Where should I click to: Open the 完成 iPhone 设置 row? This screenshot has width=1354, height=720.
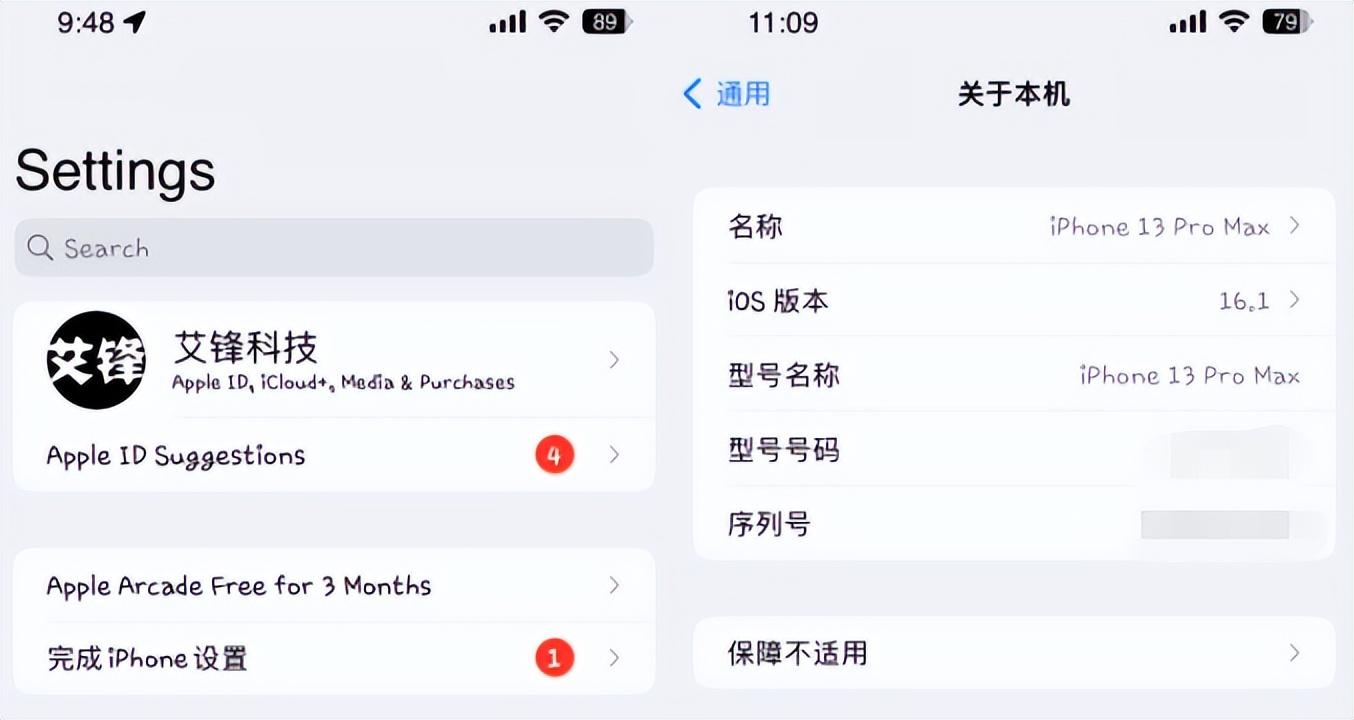(x=333, y=658)
